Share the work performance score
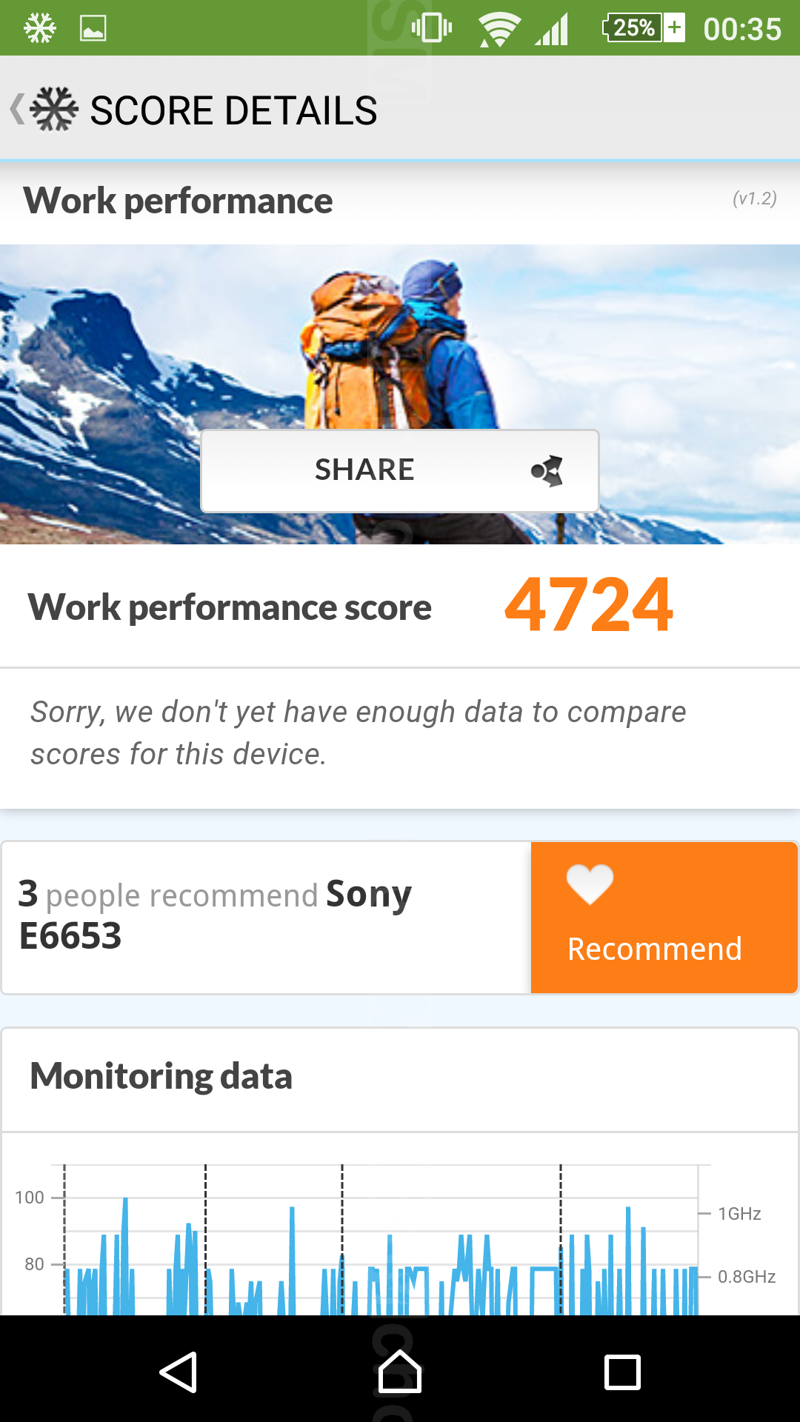 (399, 470)
